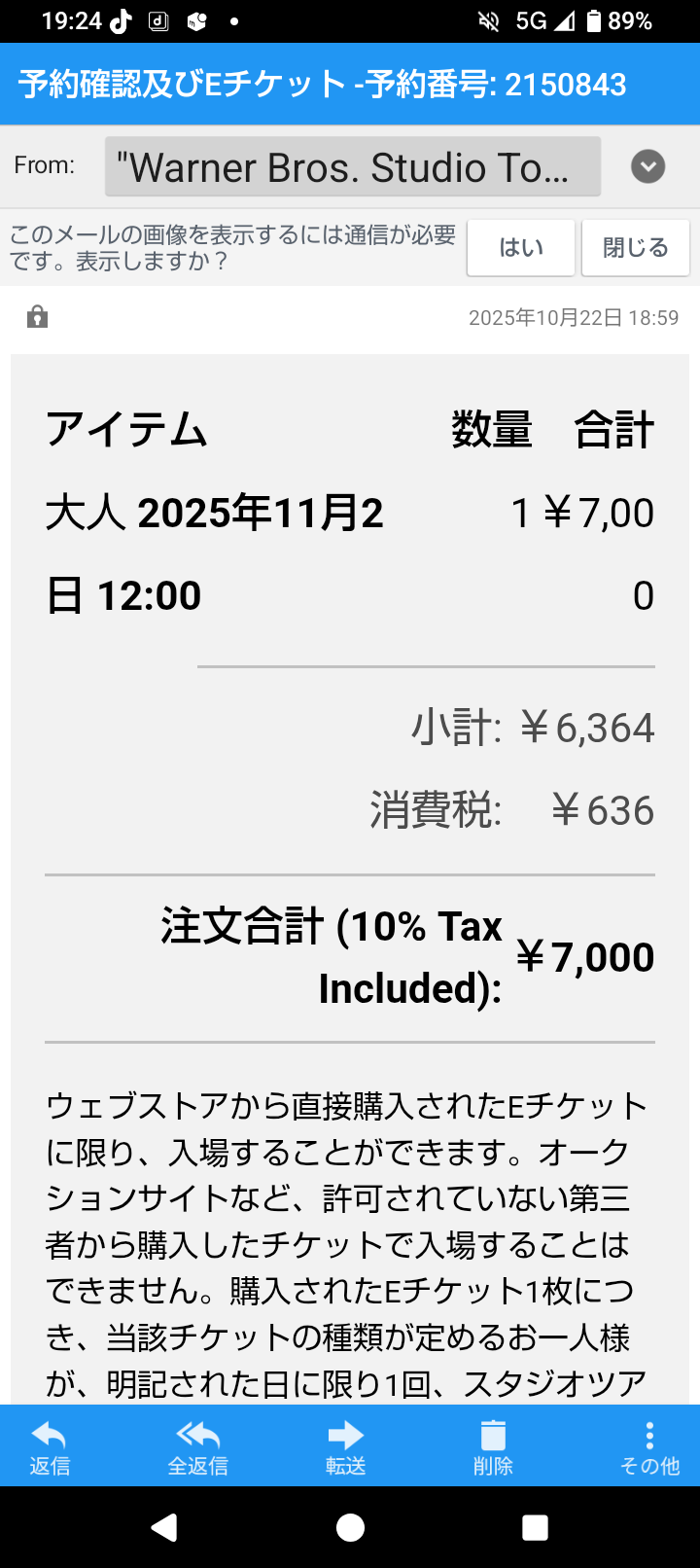Viewport: 700px width, 1568px height.
Task: Reply to this email with 返信
Action: coord(50,1446)
